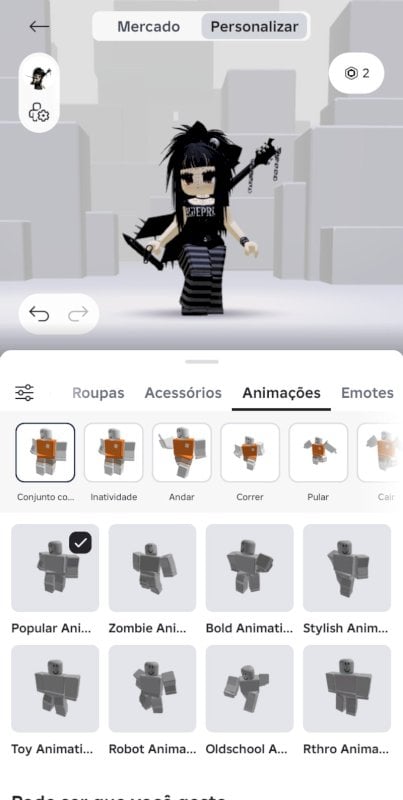Go back with the top-left arrow
The width and height of the screenshot is (403, 800).
39,27
